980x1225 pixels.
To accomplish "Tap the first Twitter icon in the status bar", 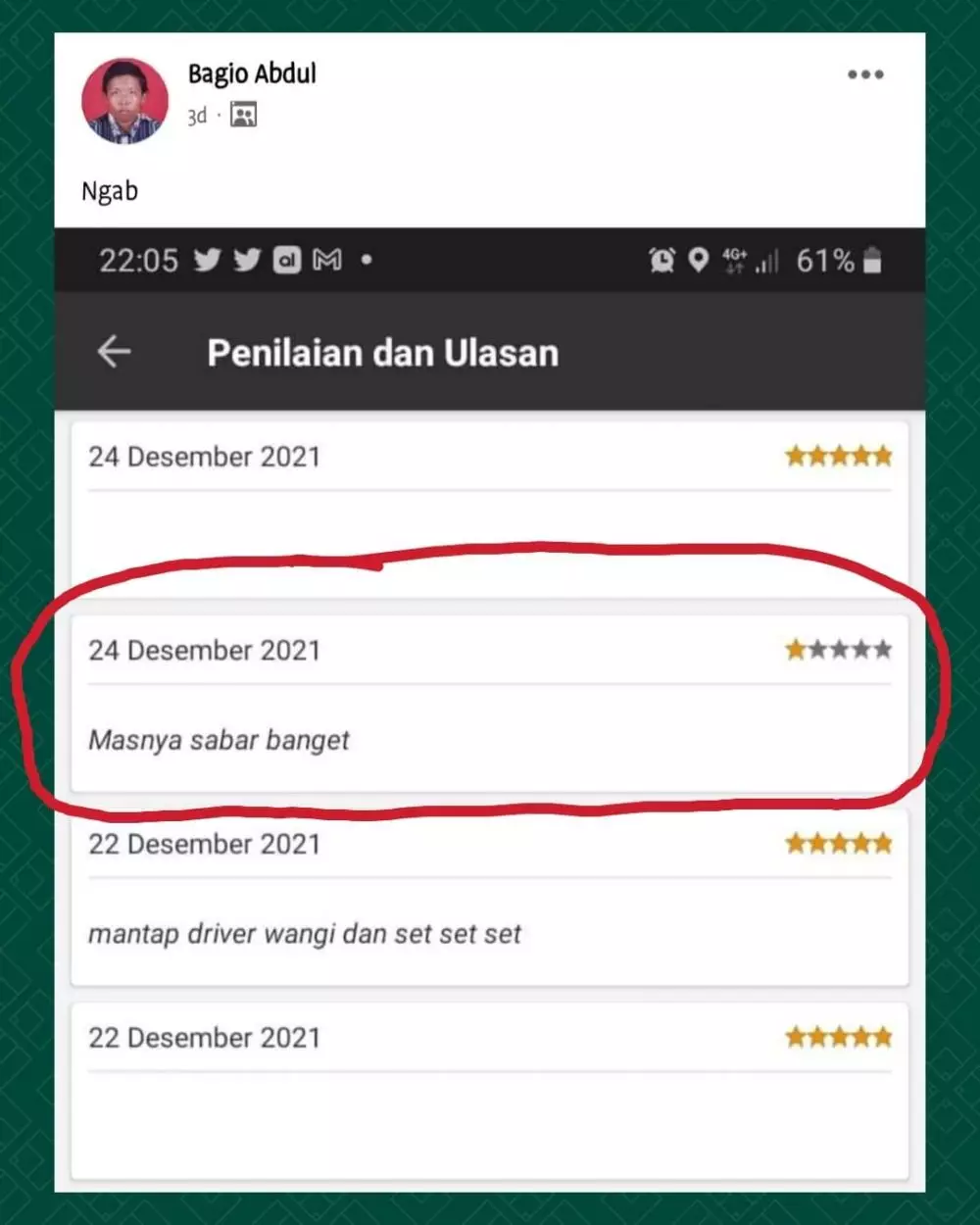I will pos(207,260).
